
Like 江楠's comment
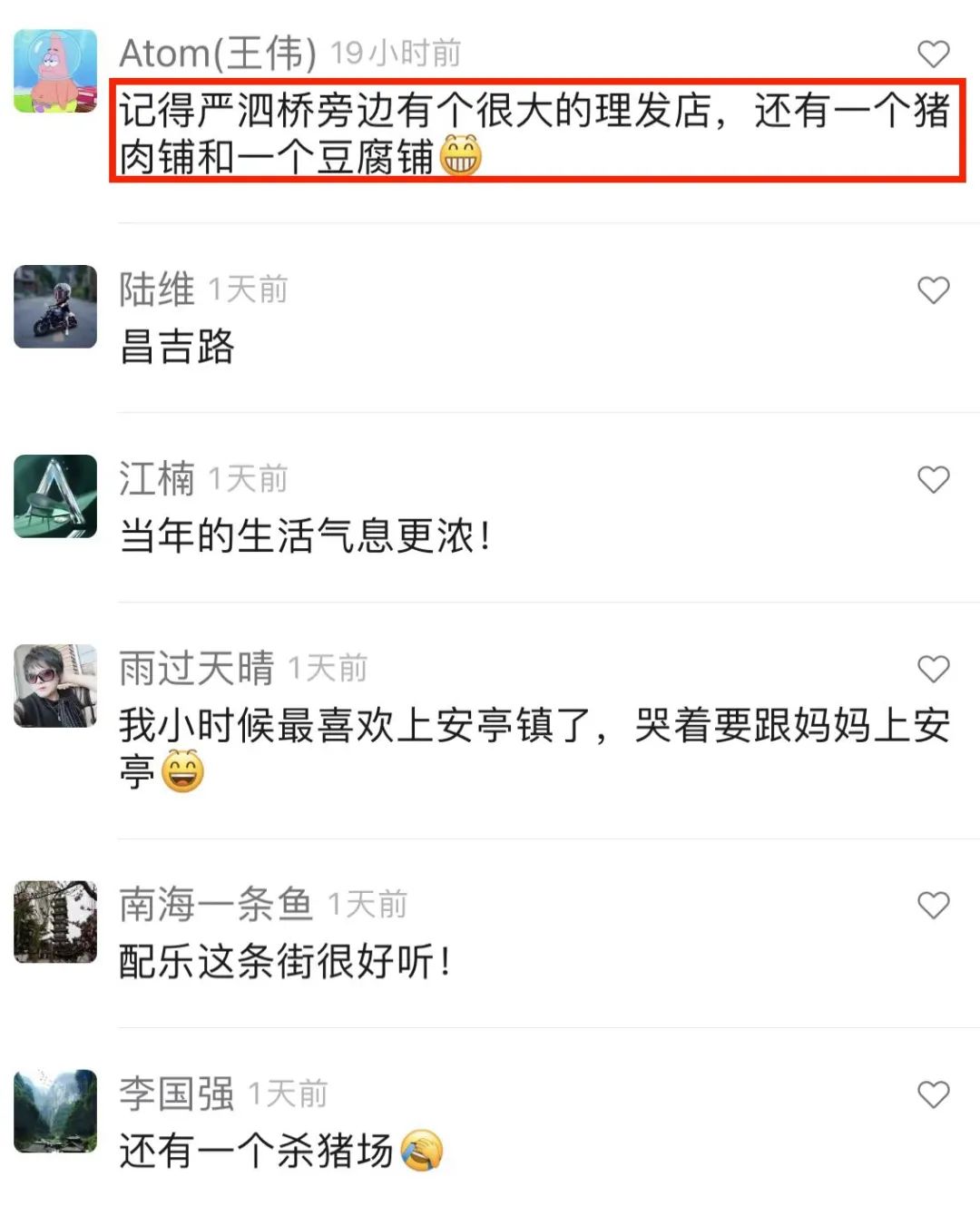pyautogui.click(x=933, y=479)
